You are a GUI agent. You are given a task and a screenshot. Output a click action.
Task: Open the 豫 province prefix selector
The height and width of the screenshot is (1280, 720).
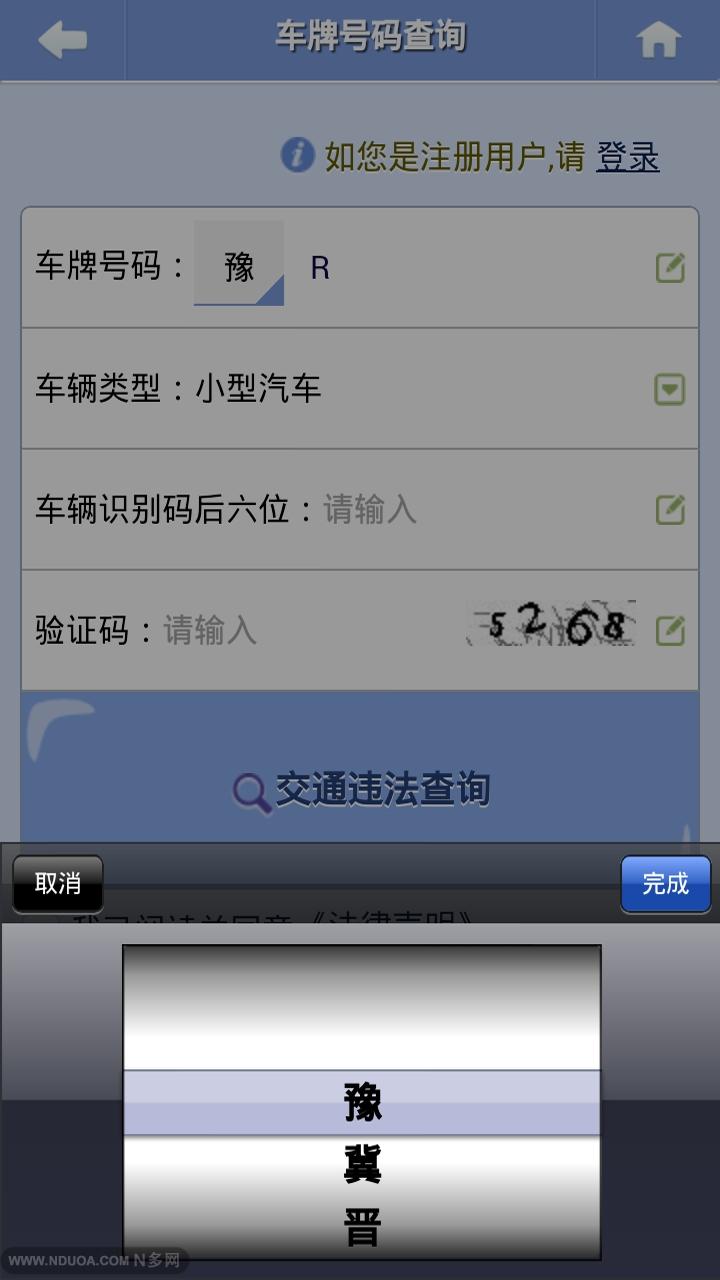click(x=239, y=266)
